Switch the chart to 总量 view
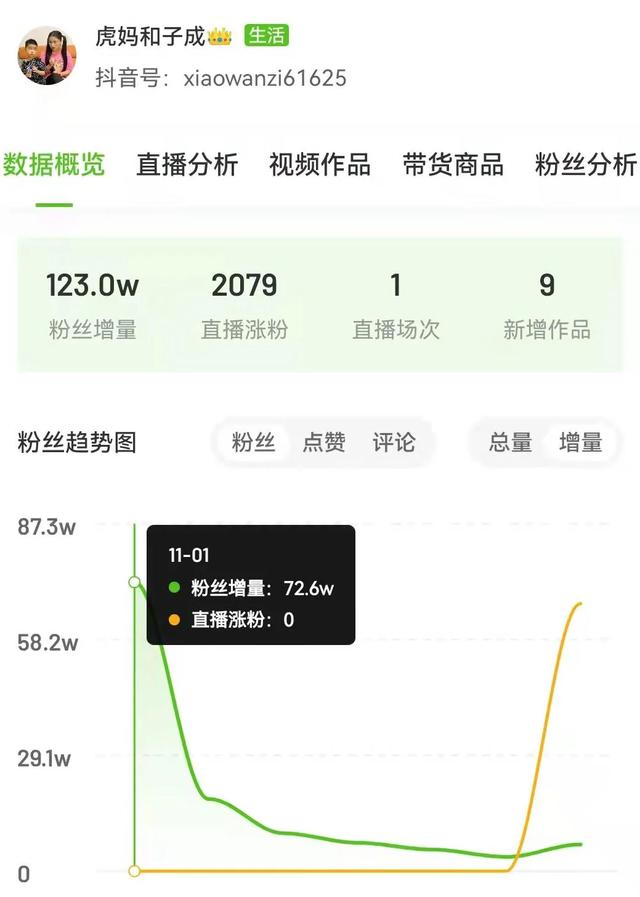640x897 pixels. [x=511, y=442]
